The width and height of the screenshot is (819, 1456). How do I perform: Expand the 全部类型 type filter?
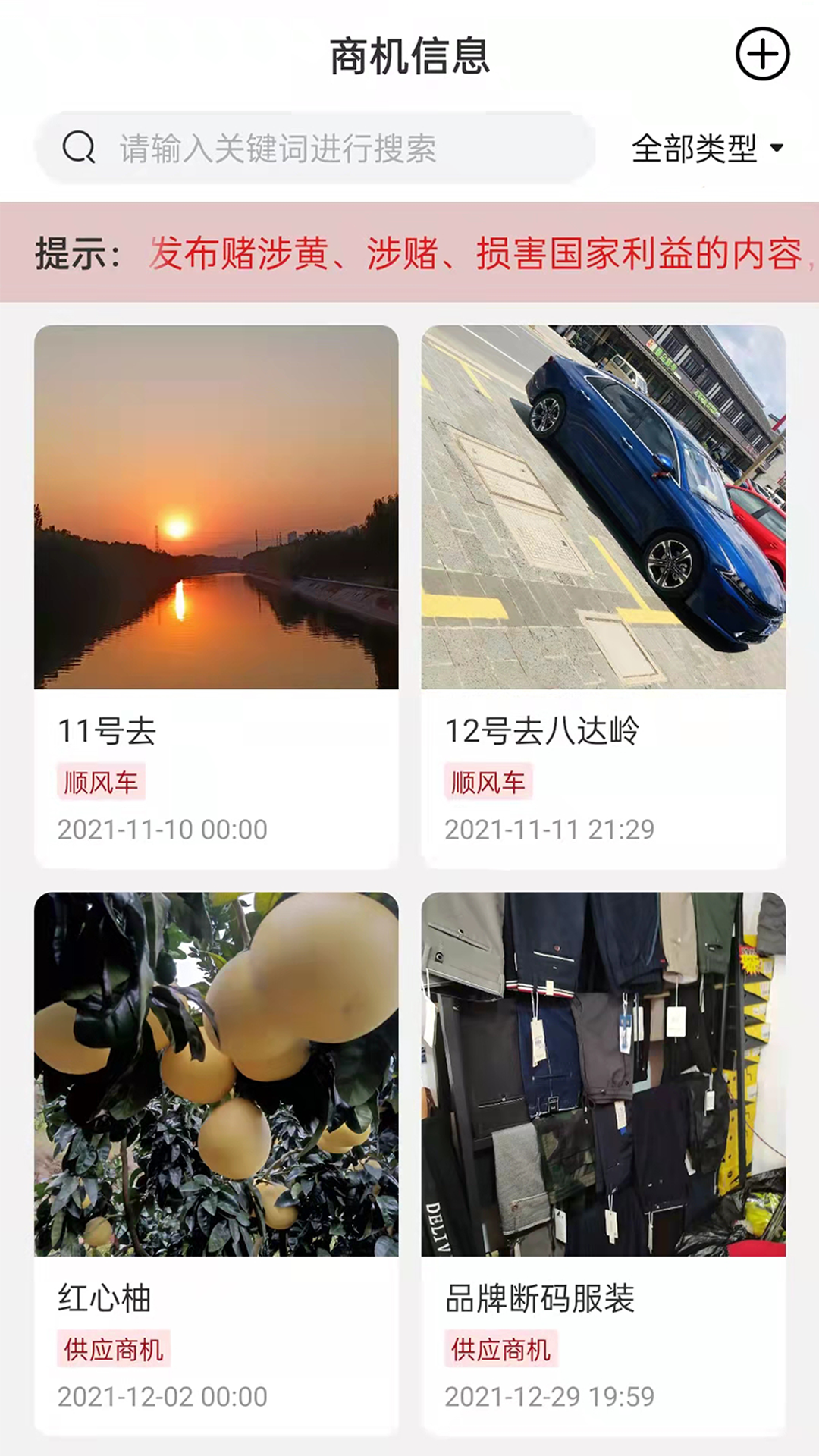(x=707, y=148)
